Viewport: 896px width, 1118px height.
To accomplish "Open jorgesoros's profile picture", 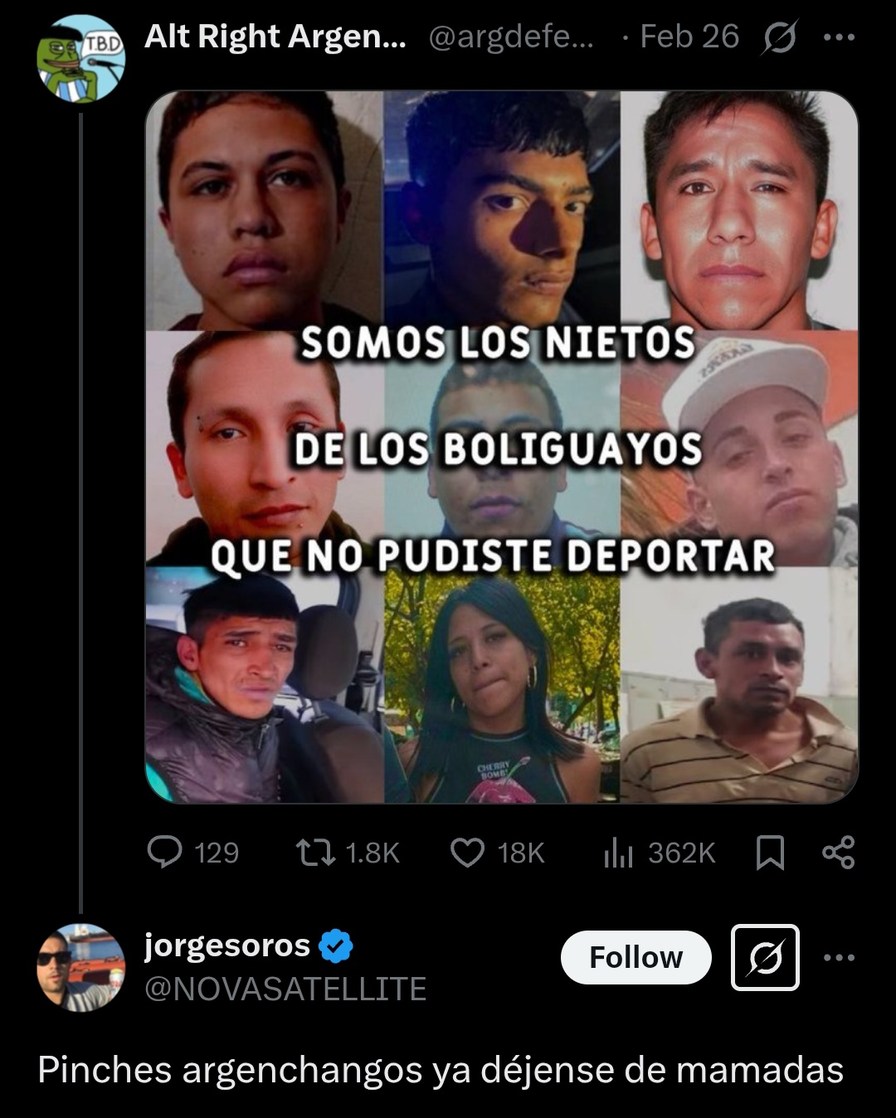I will pyautogui.click(x=81, y=967).
